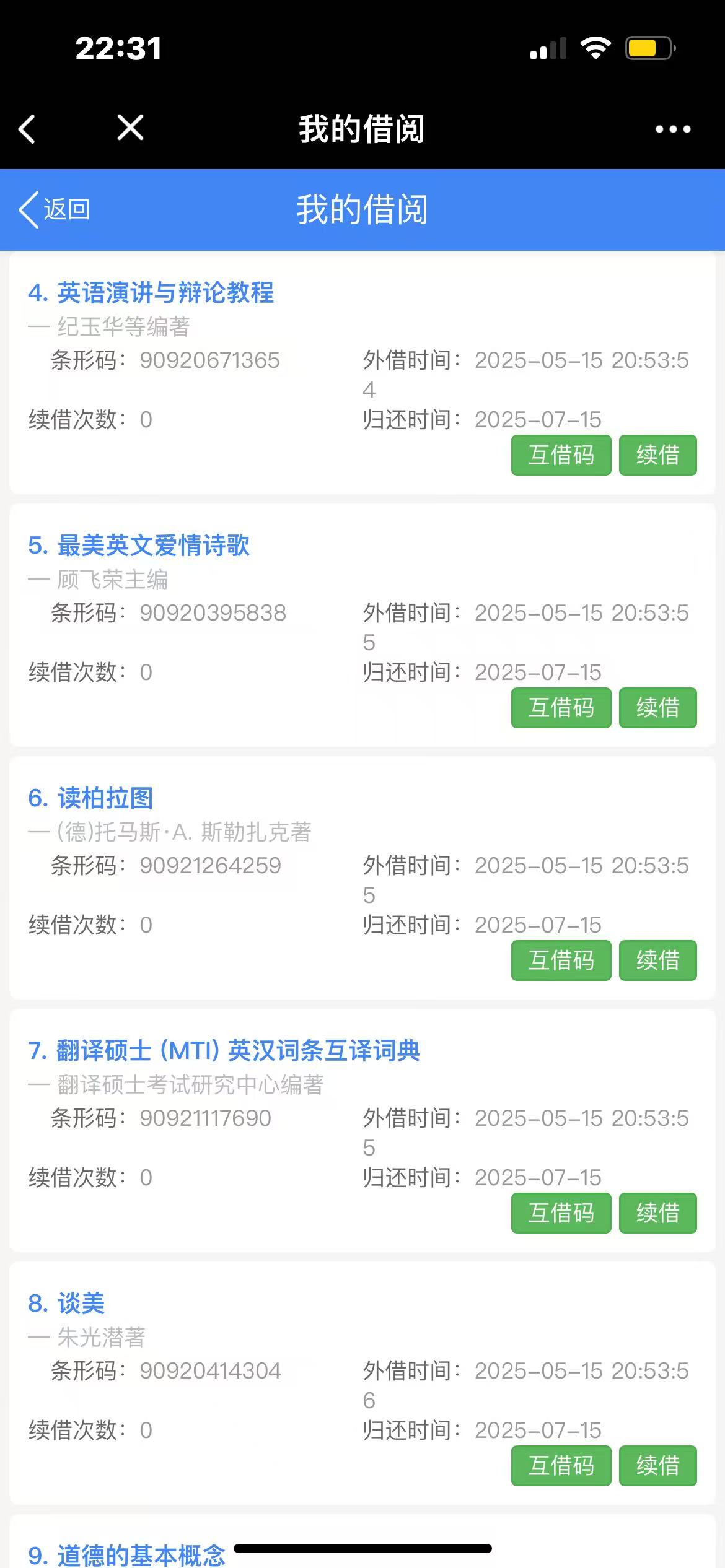Renew 读柏拉图 with 续借
725x1568 pixels.
coord(657,960)
